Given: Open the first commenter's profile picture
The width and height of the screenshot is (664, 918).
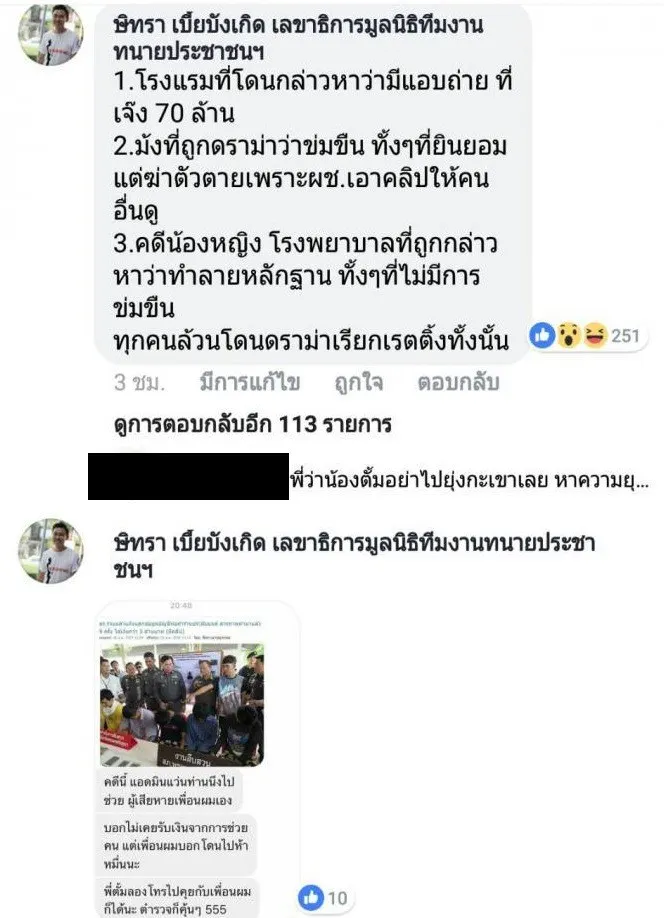Looking at the screenshot, I should tap(51, 34).
